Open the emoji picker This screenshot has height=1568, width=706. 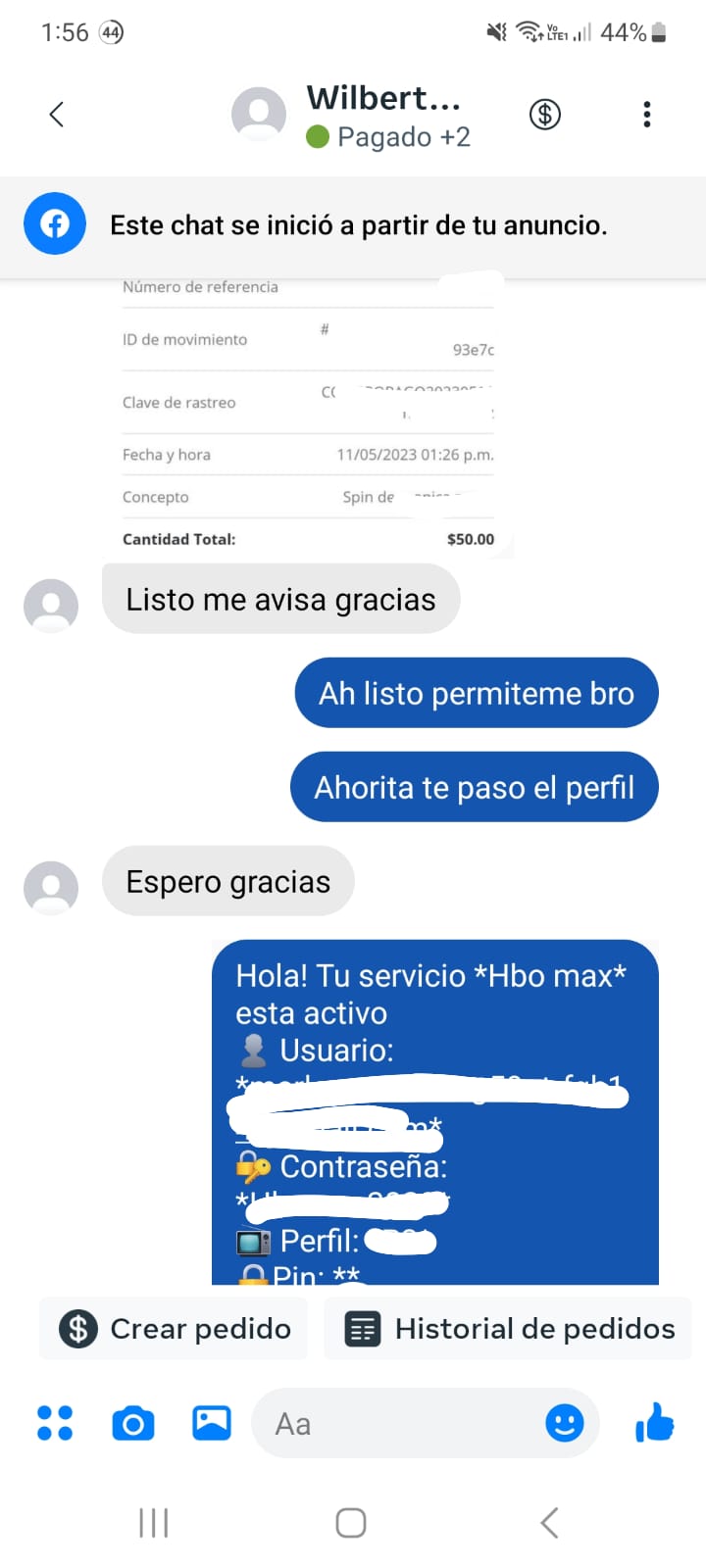[x=564, y=1423]
